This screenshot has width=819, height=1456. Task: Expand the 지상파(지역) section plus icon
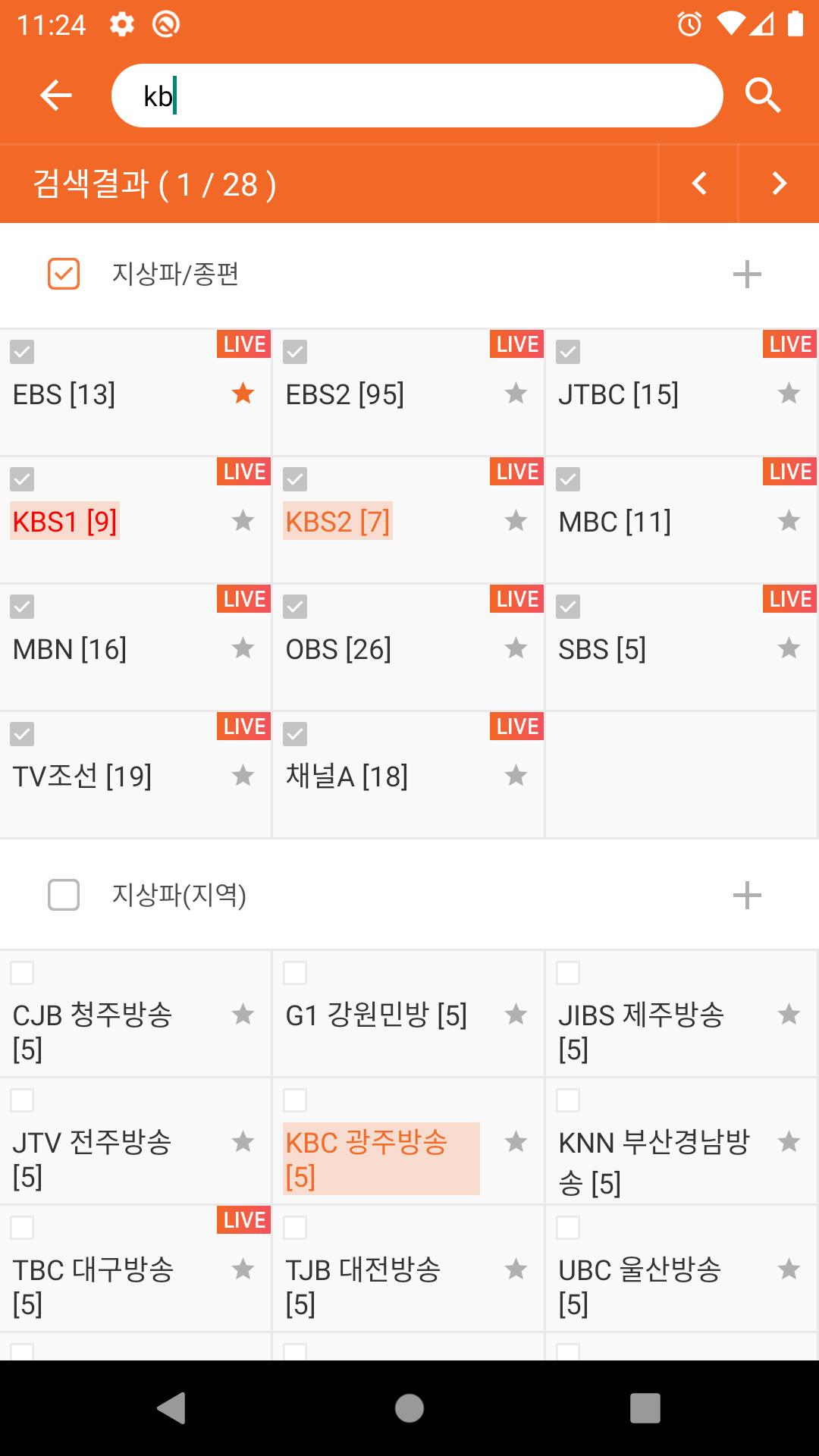point(747,895)
